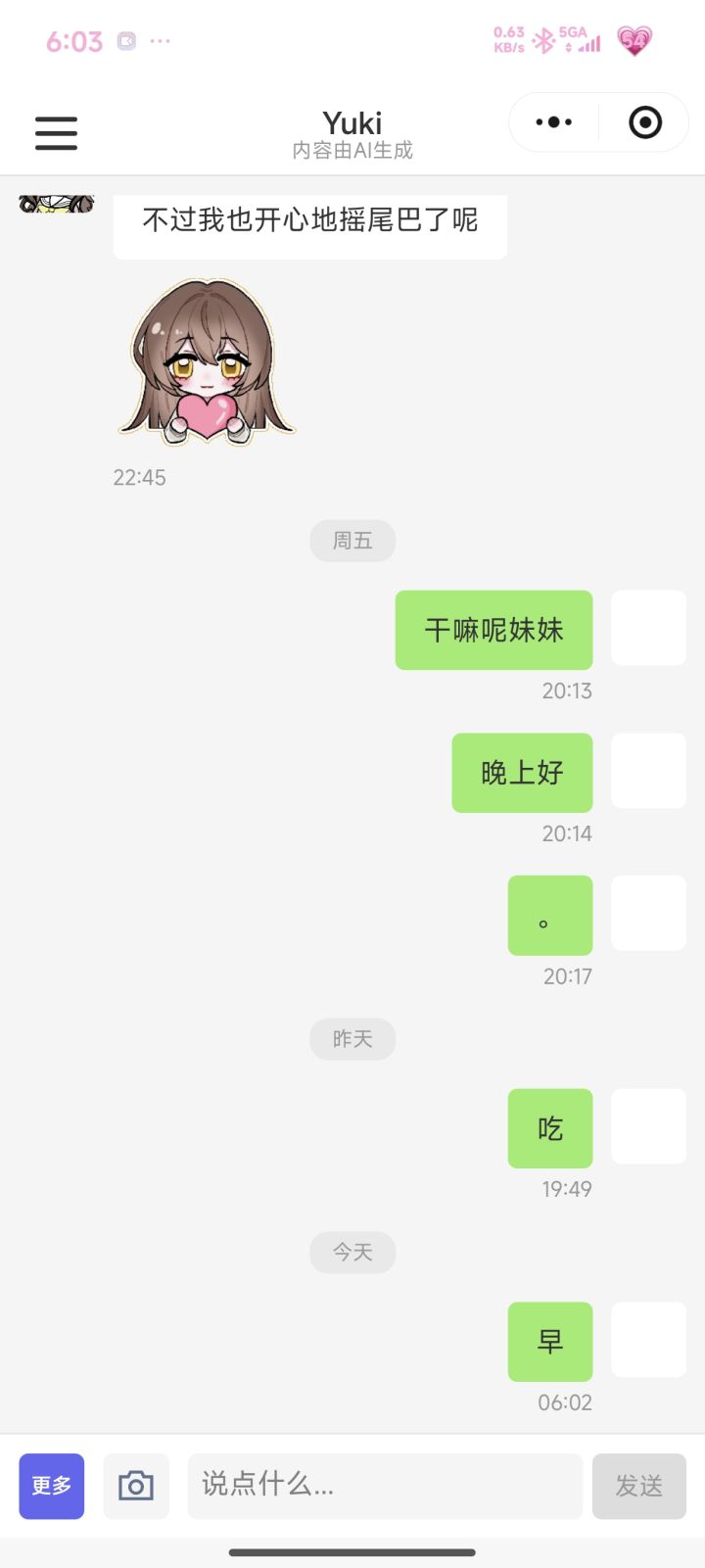Screen dimensions: 705x1568
Task: Tap the AI disclaimer text 内容由AI生成
Action: pos(352,151)
